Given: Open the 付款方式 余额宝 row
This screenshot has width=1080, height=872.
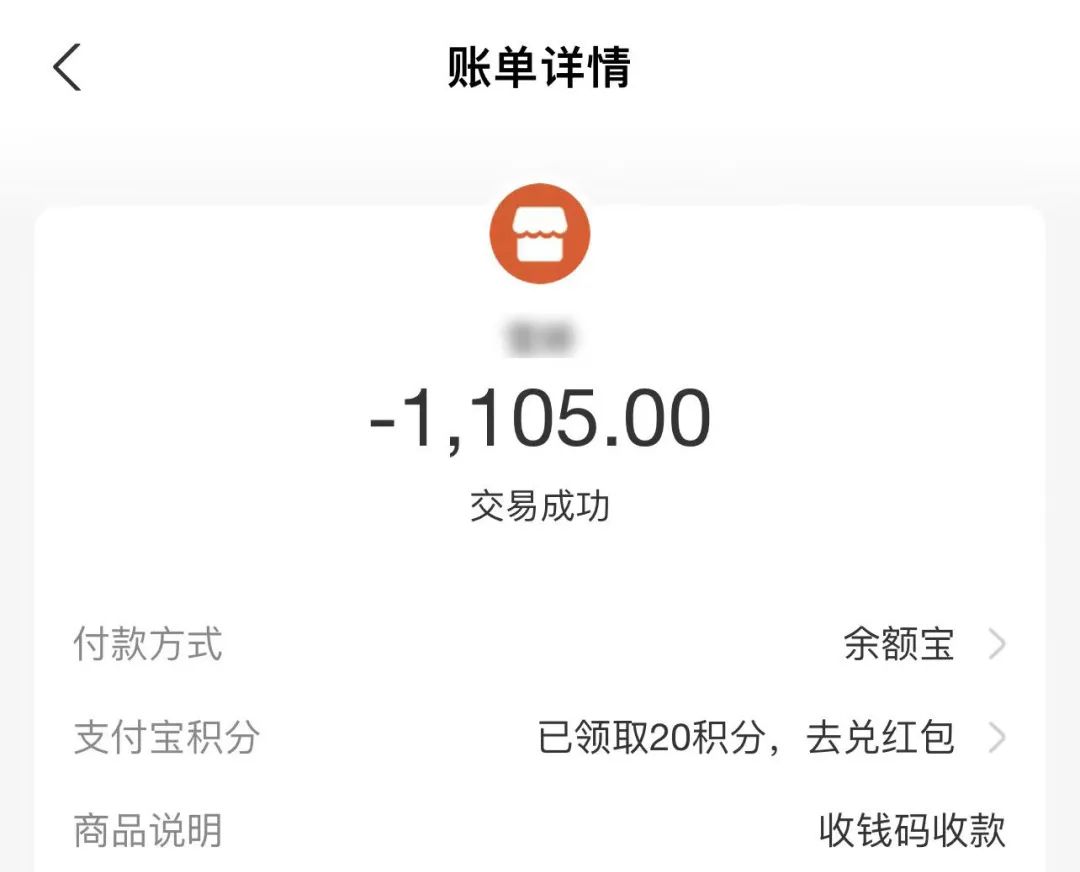Looking at the screenshot, I should tap(922, 645).
